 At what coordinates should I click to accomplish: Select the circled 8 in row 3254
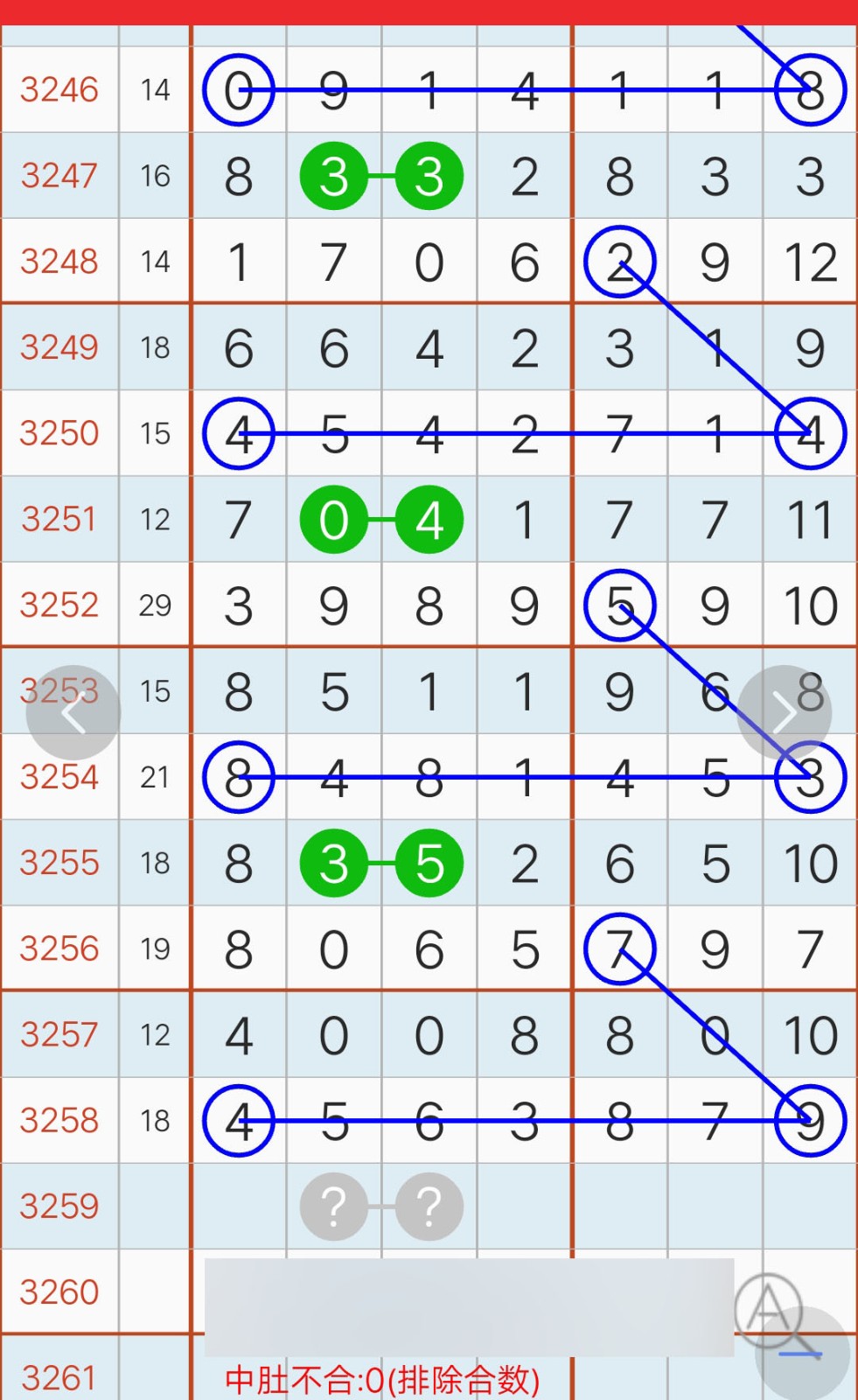coord(238,777)
